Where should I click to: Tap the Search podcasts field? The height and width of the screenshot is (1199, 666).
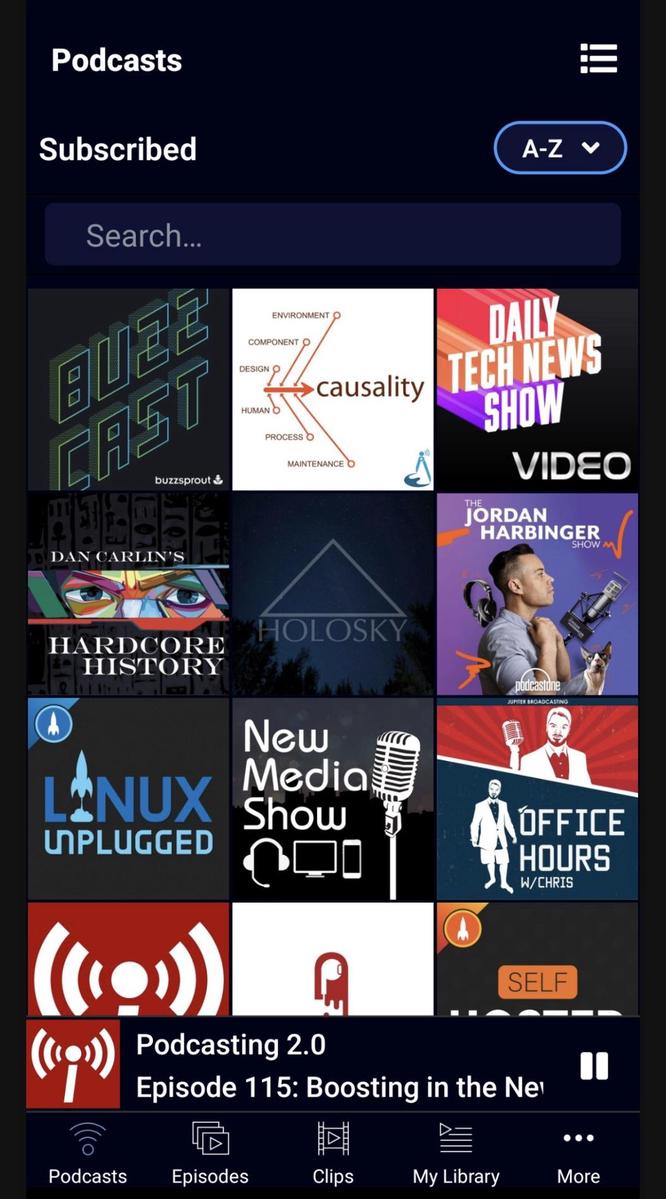[332, 235]
